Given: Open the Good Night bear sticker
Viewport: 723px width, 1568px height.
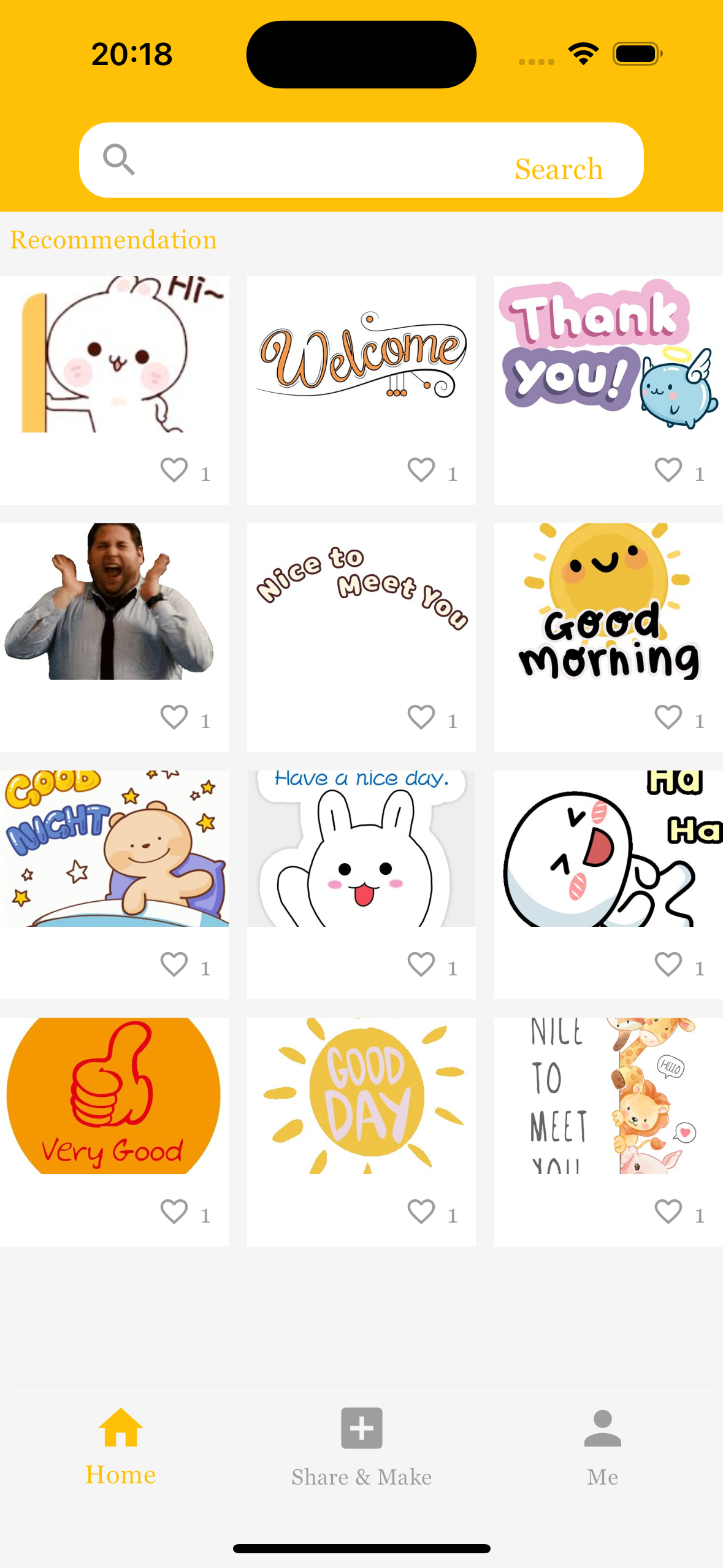Looking at the screenshot, I should pyautogui.click(x=114, y=848).
